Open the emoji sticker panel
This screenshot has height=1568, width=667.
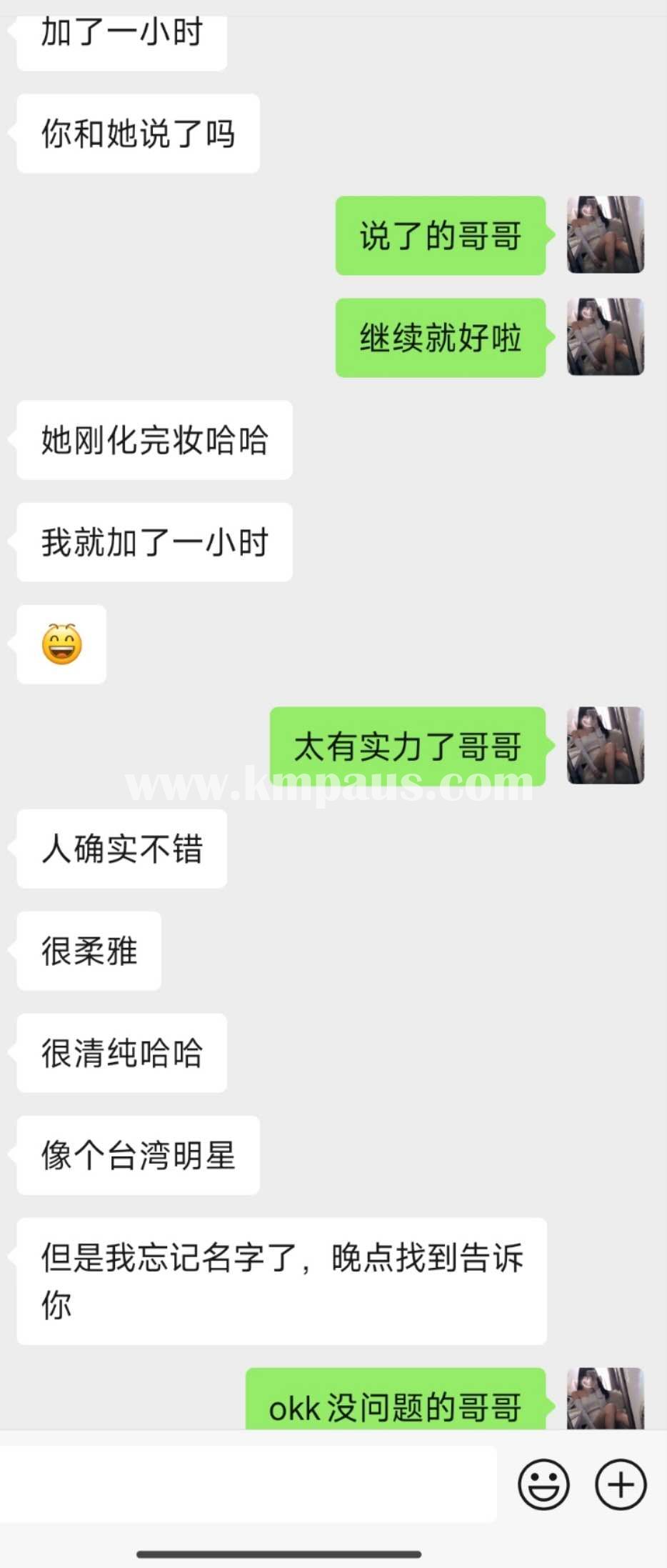(x=543, y=1484)
